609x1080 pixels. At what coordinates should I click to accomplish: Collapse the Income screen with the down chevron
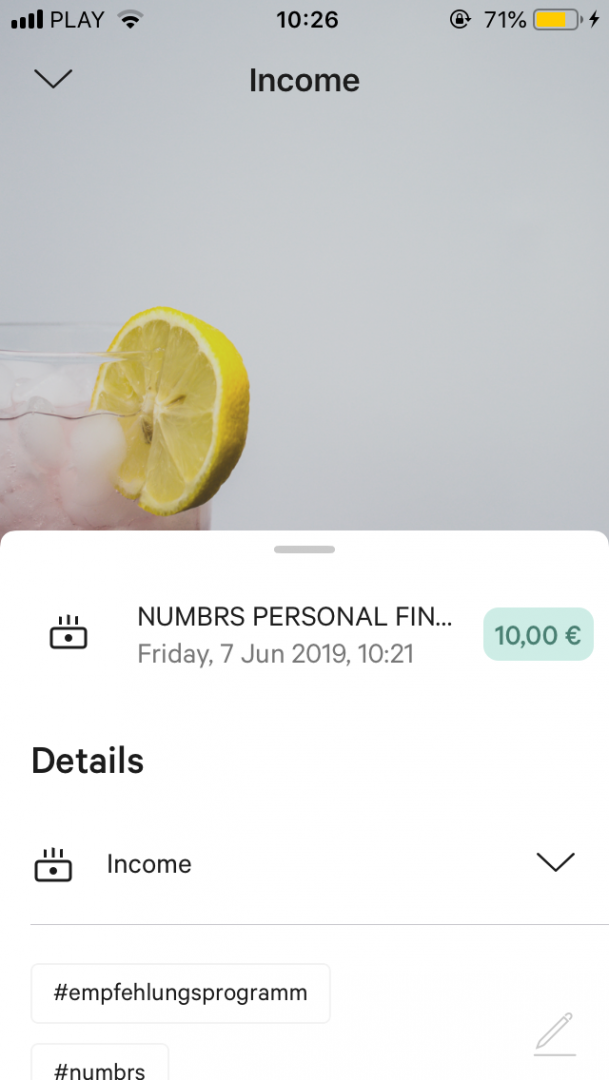53,79
